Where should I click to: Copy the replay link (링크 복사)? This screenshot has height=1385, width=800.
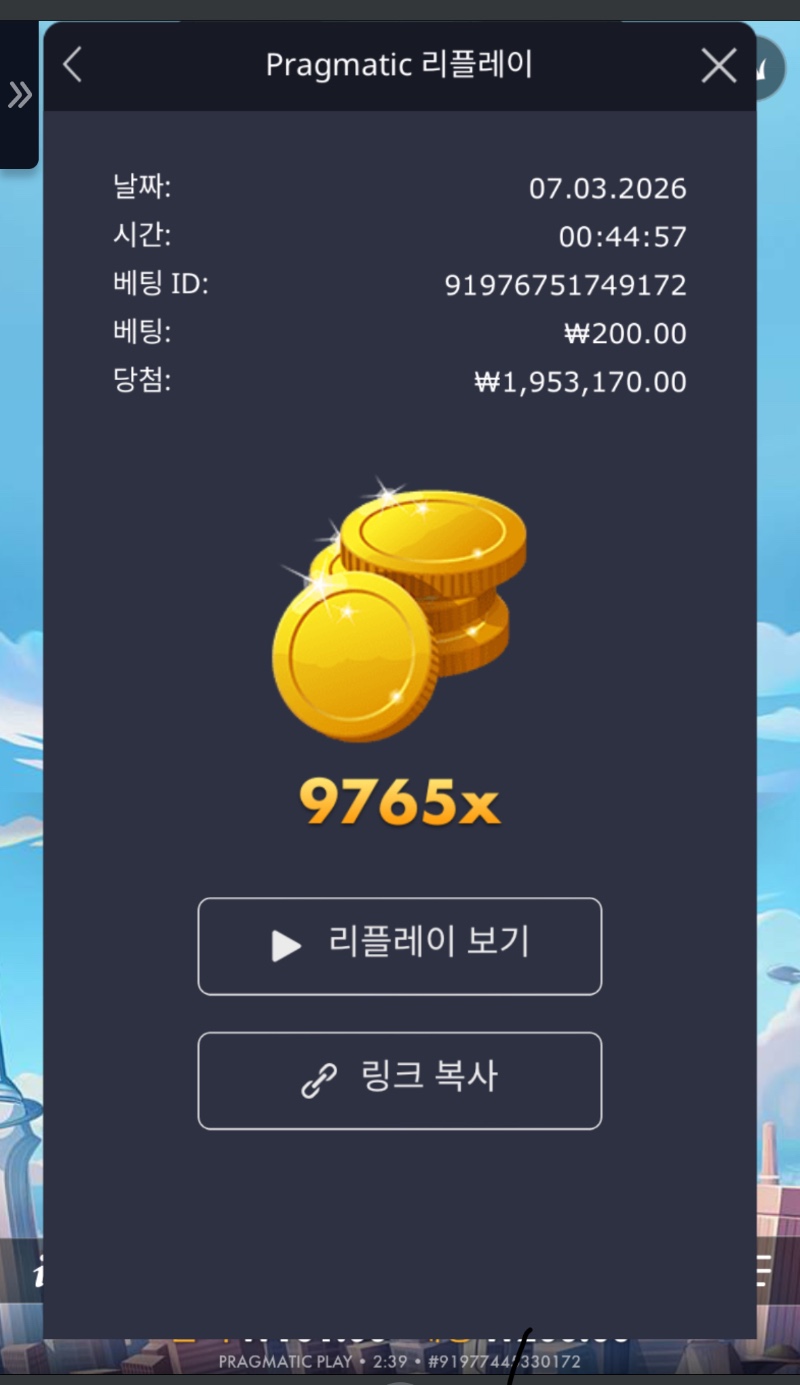coord(400,1080)
